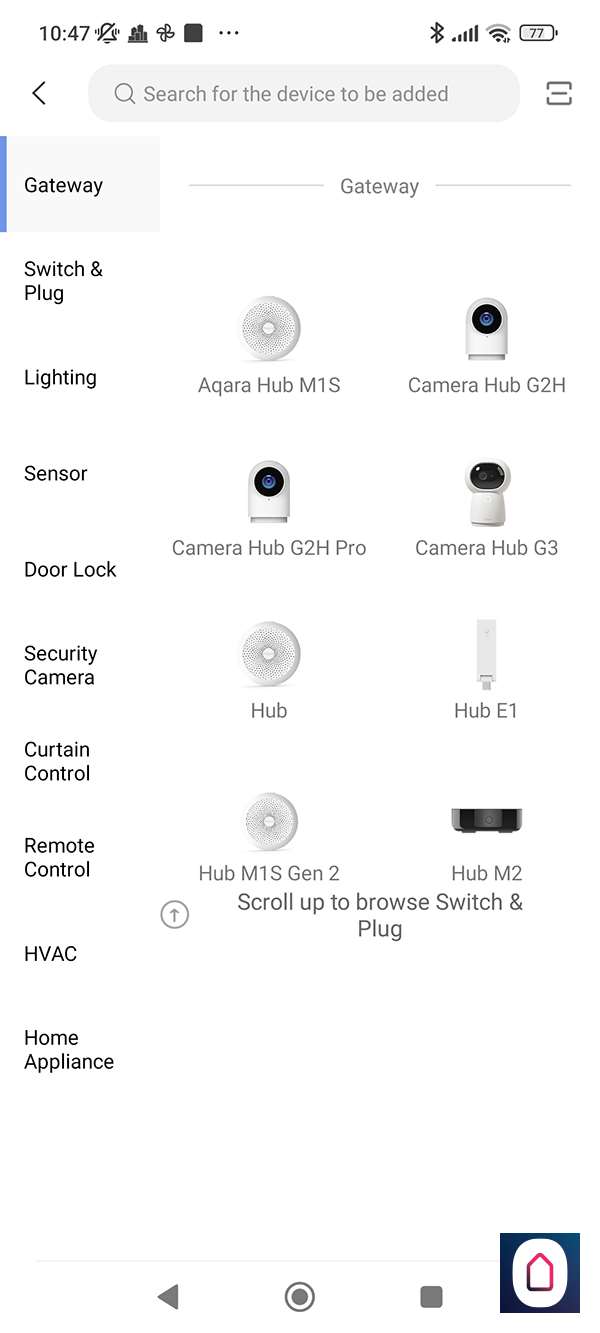Open the Curtain Control category
This screenshot has width=600, height=1333.
[x=57, y=761]
